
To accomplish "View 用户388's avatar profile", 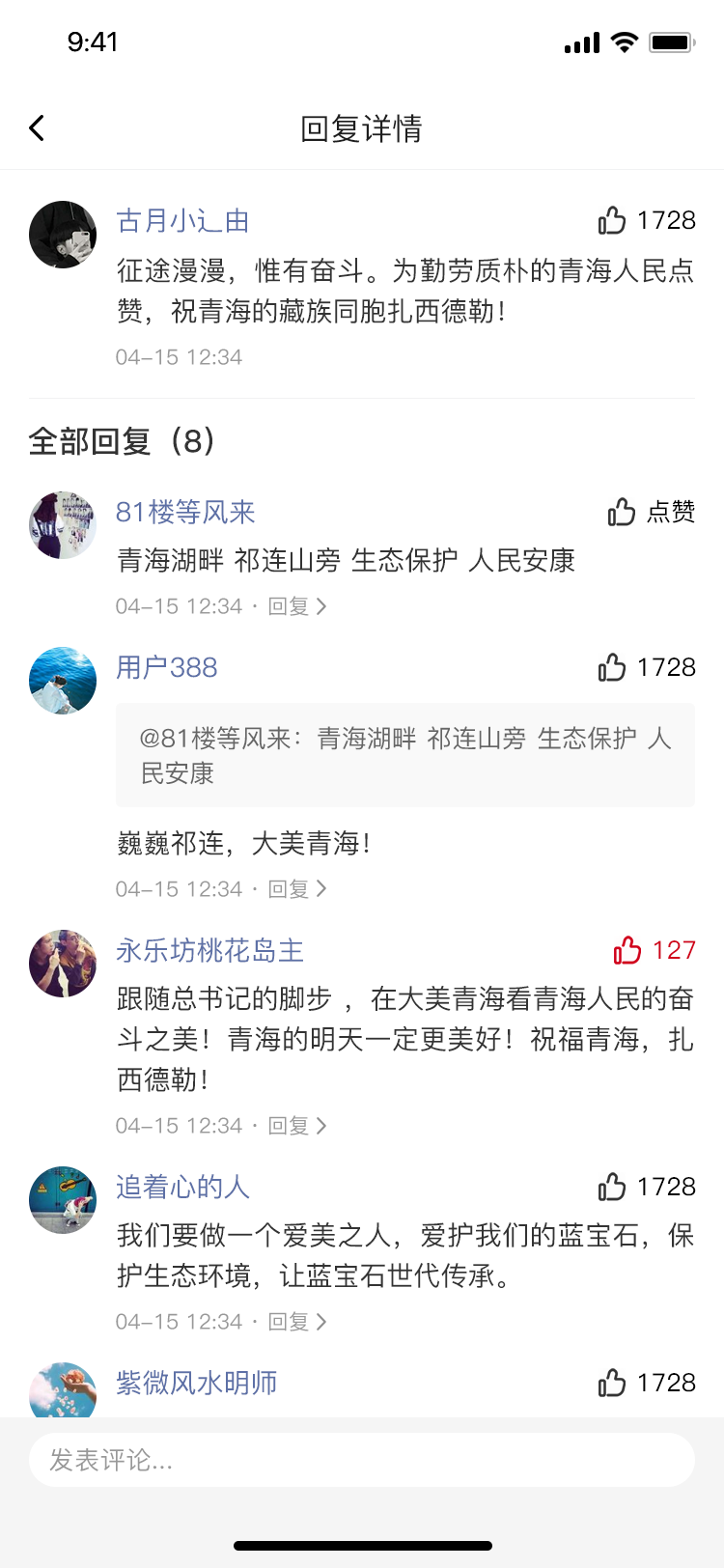I will (63, 681).
